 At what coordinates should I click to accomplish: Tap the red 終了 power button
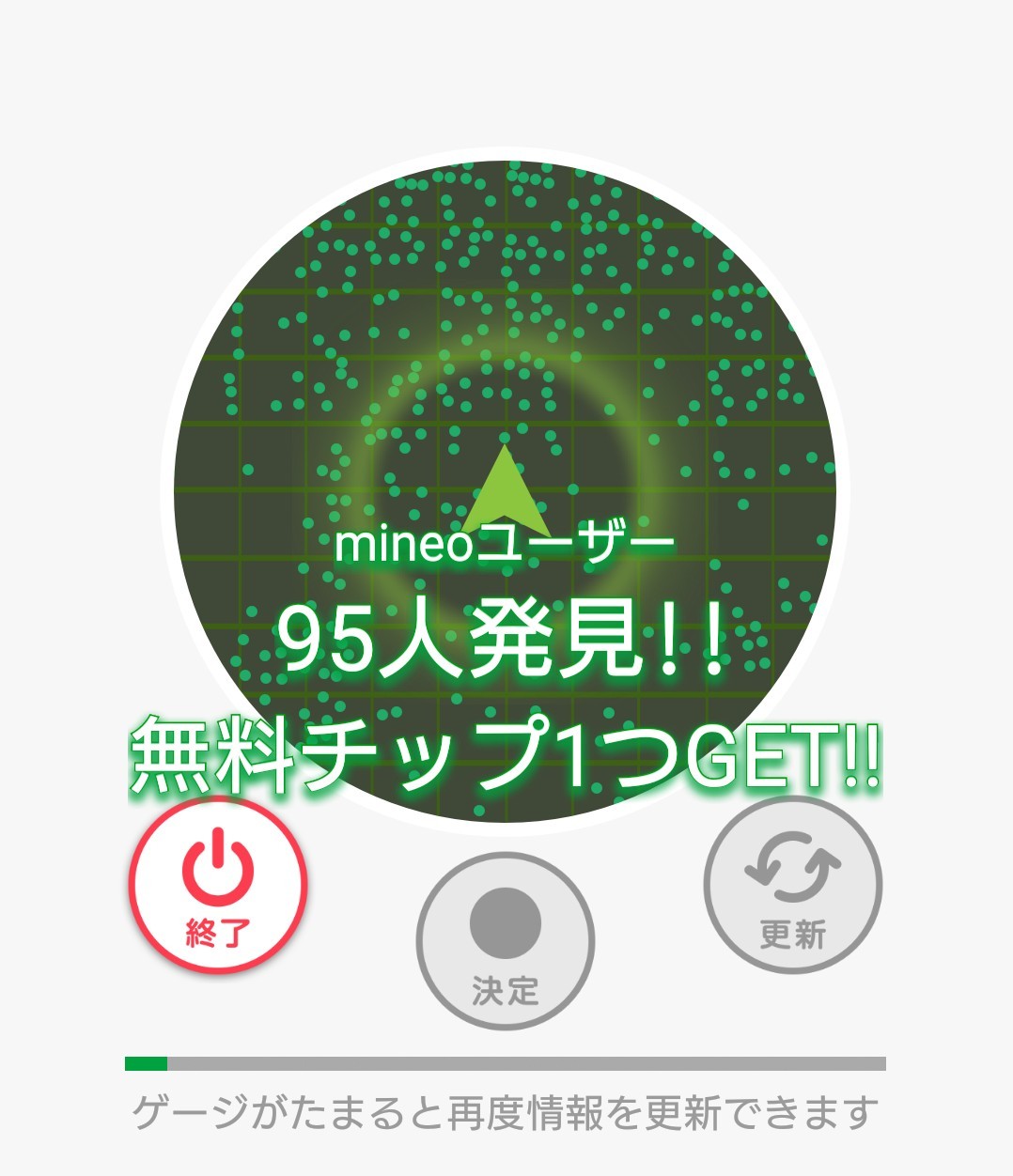pyautogui.click(x=218, y=884)
